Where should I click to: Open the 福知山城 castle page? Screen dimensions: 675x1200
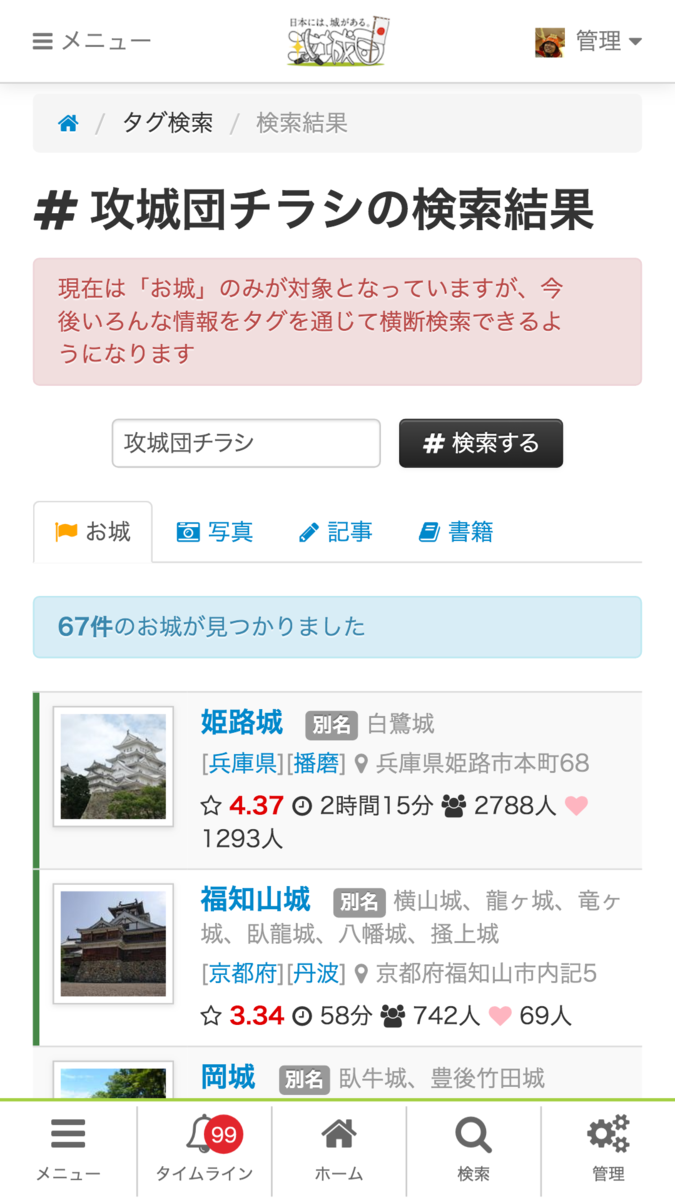point(256,899)
